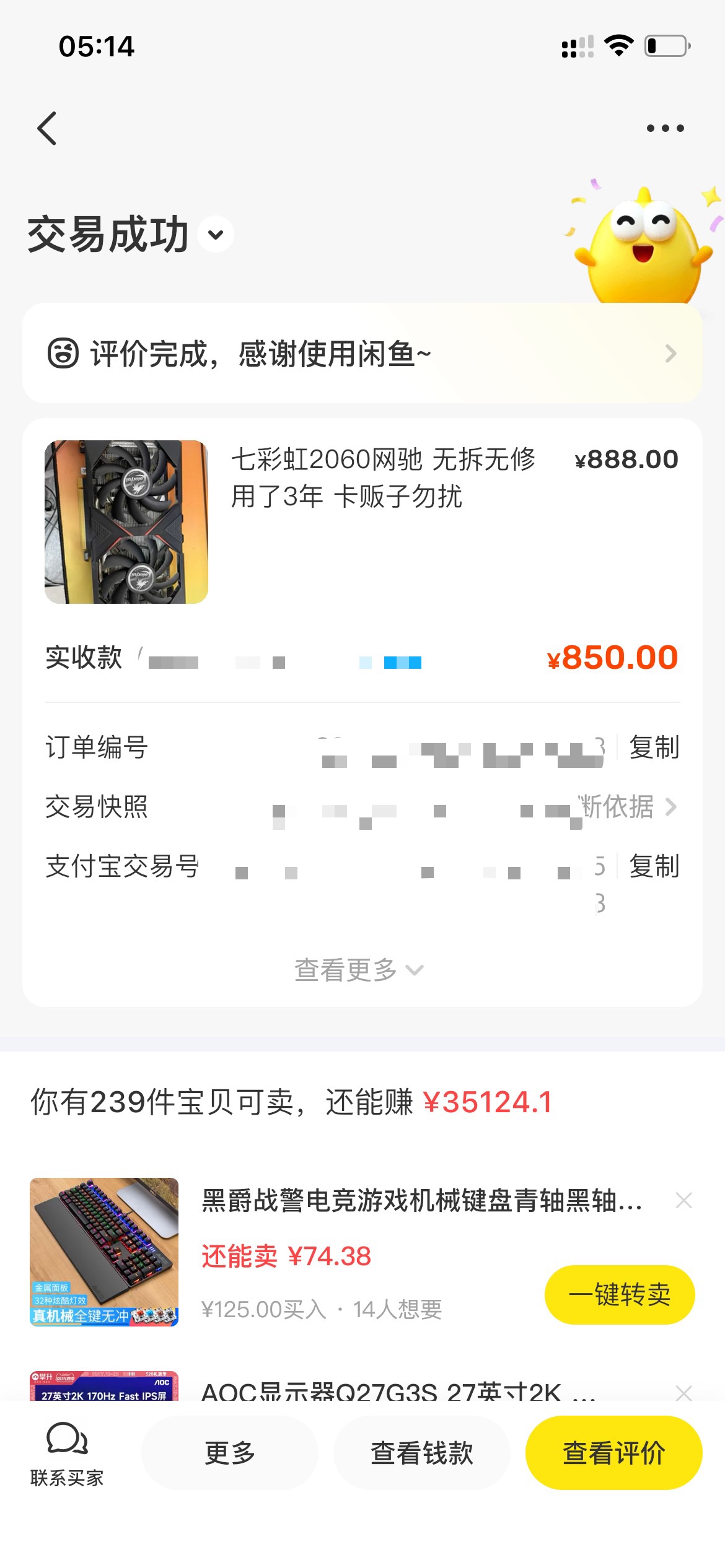
Task: Tap 查看钱款 to view payment
Action: [x=421, y=1453]
